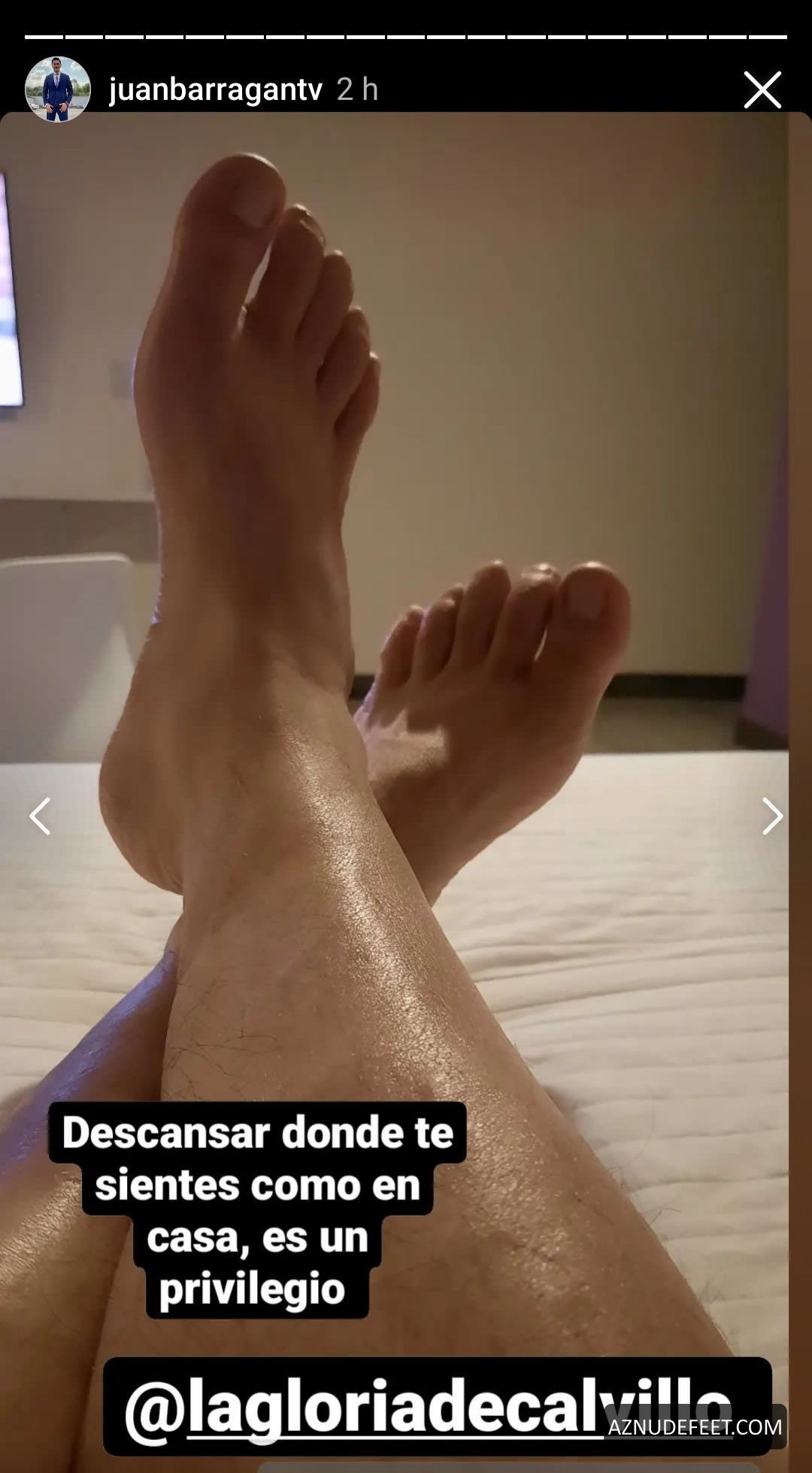Open juanbarragantv's profile picture
The width and height of the screenshot is (812, 1473).
click(58, 89)
